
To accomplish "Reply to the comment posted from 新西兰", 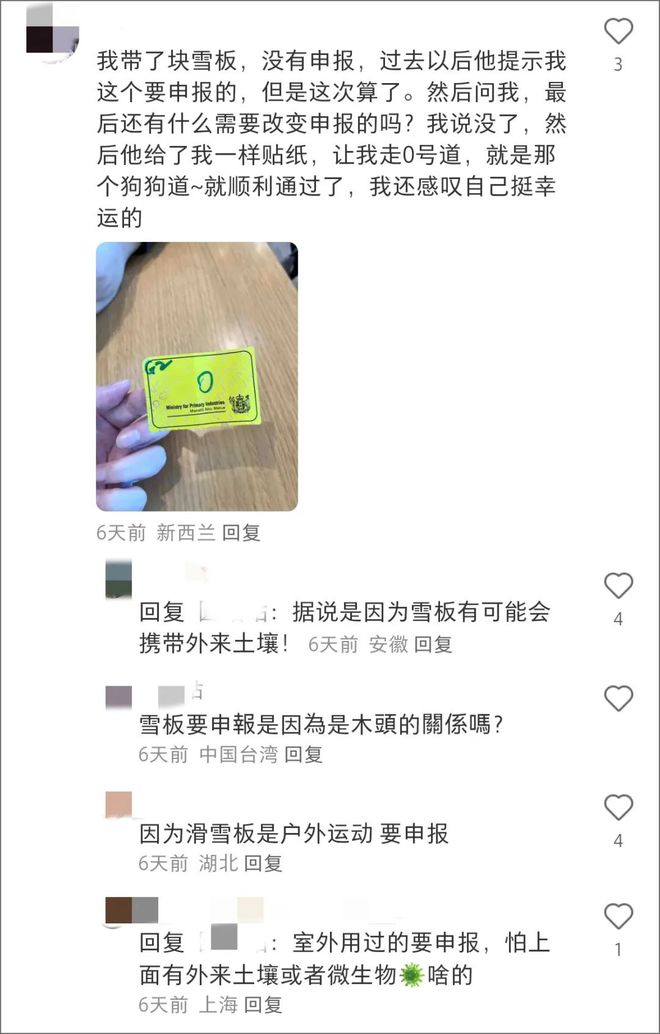I will [241, 533].
